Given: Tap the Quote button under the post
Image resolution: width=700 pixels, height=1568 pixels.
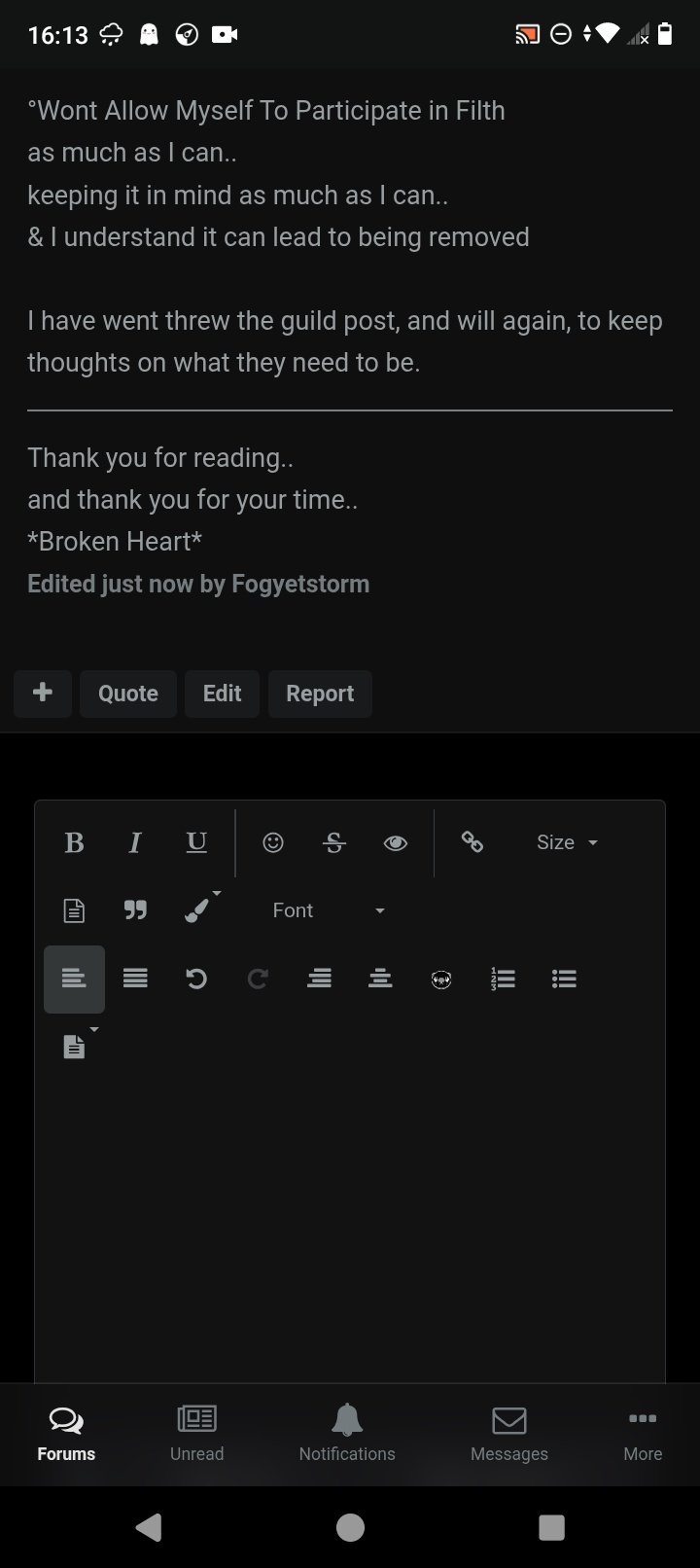Looking at the screenshot, I should [x=128, y=694].
